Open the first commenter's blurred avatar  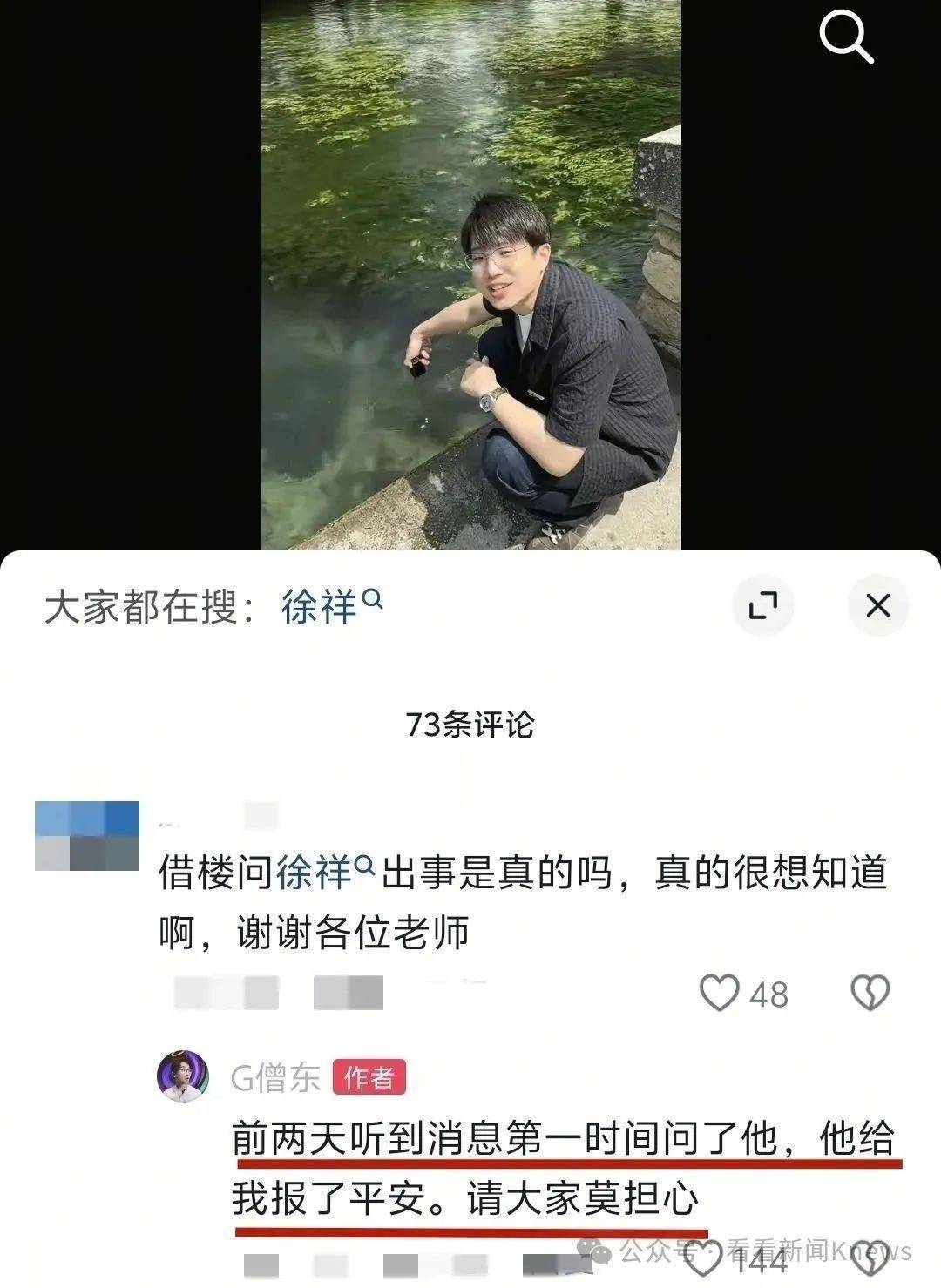click(x=87, y=836)
